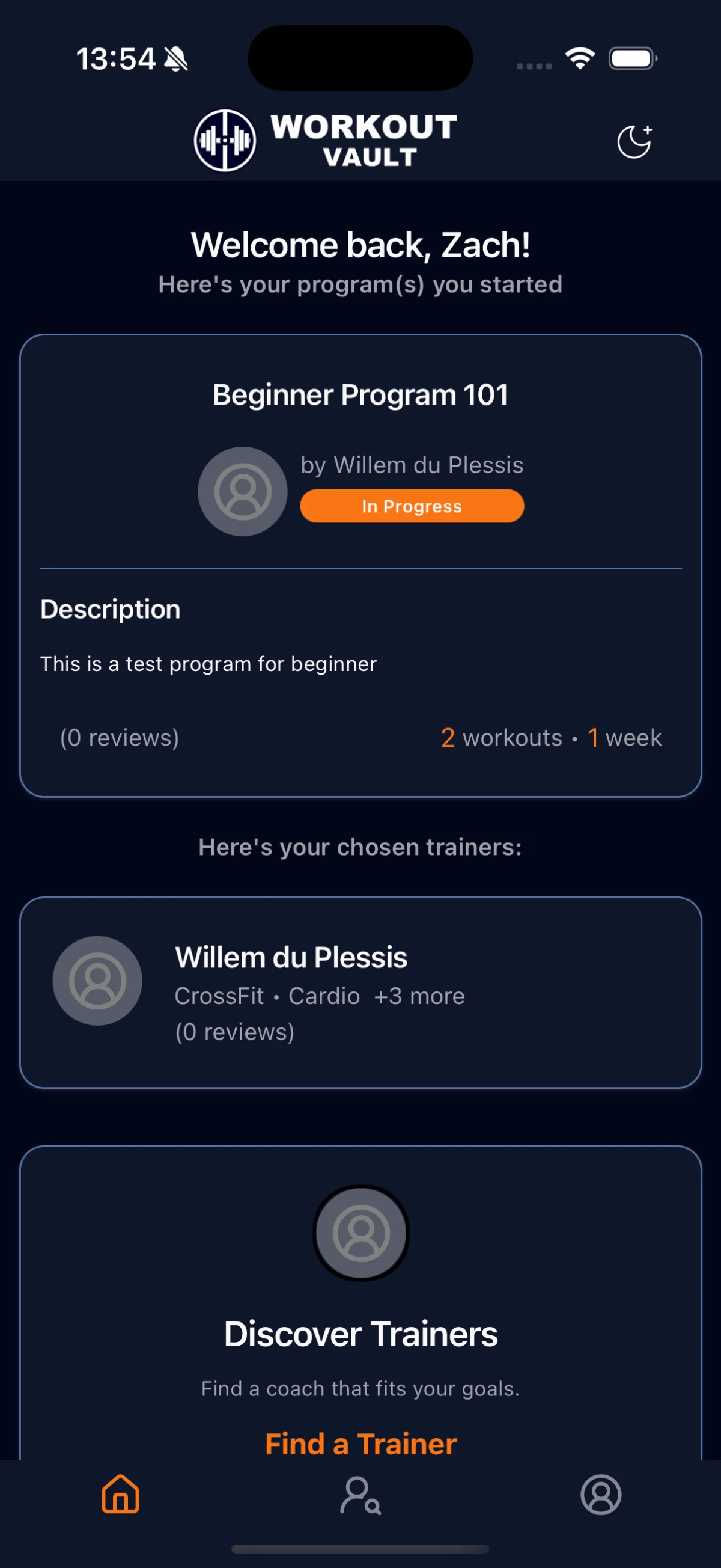
Task: Switch to the trainer search tab
Action: point(360,1495)
